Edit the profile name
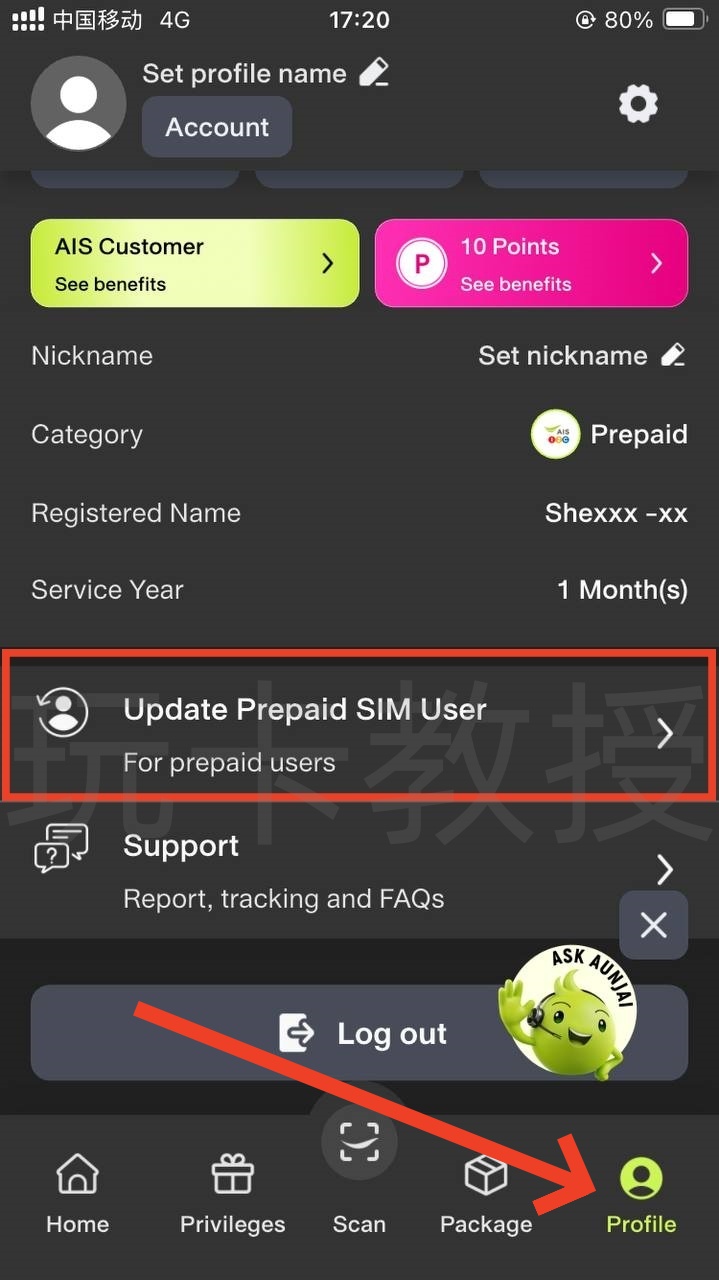 point(374,73)
